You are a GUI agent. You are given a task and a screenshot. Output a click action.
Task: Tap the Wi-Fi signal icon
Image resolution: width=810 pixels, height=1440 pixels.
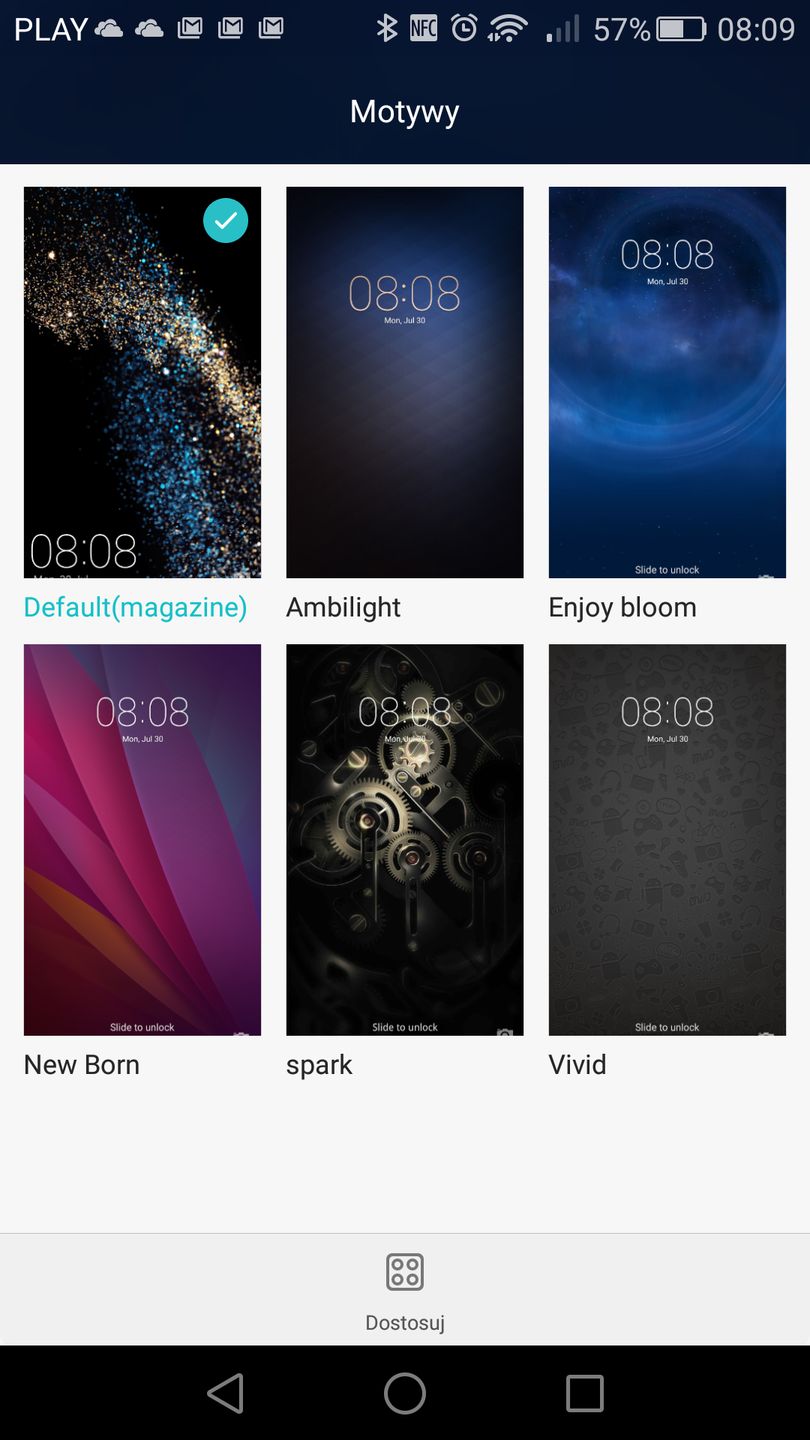(505, 28)
